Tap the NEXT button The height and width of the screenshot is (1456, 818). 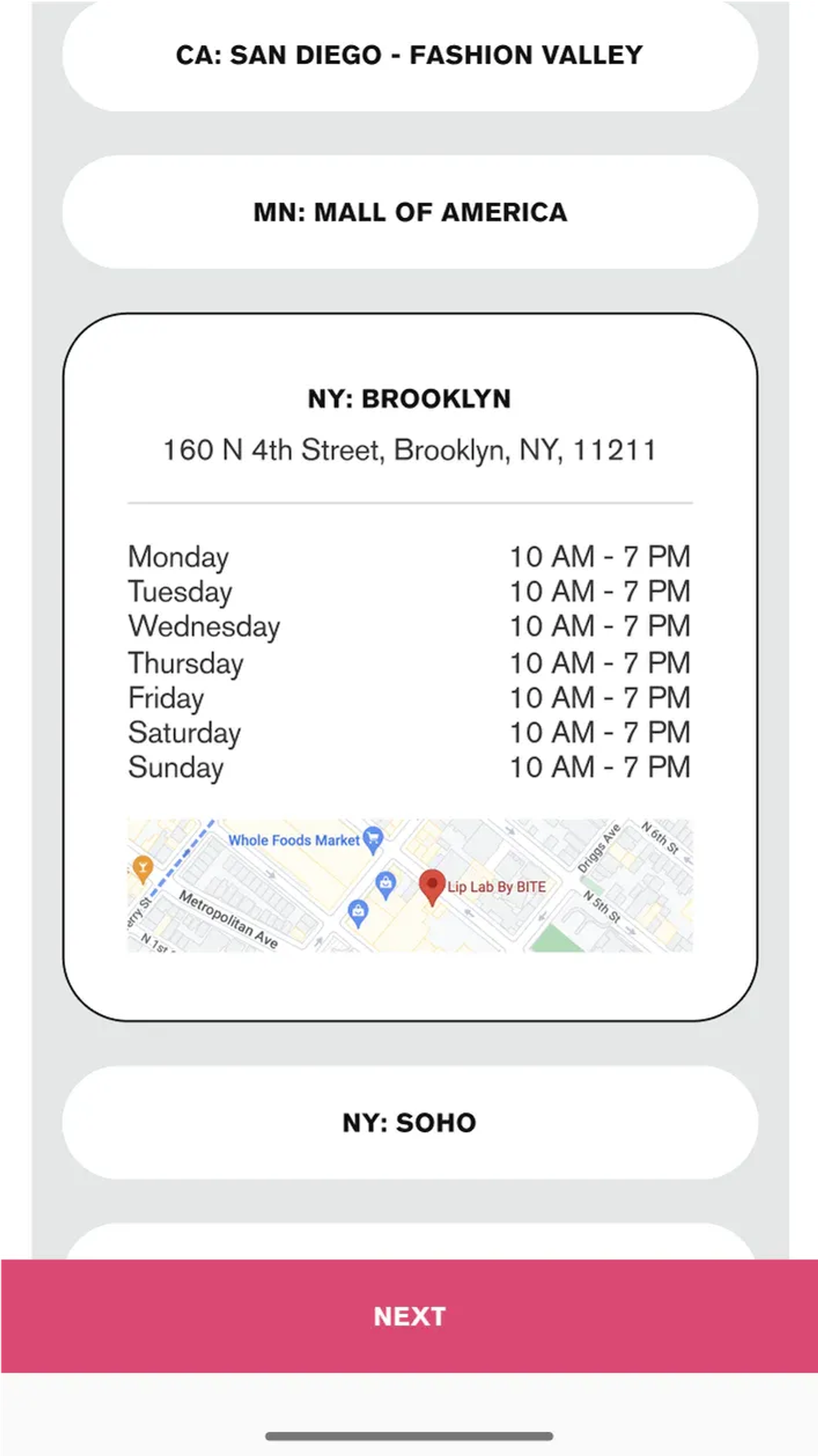pos(409,1316)
